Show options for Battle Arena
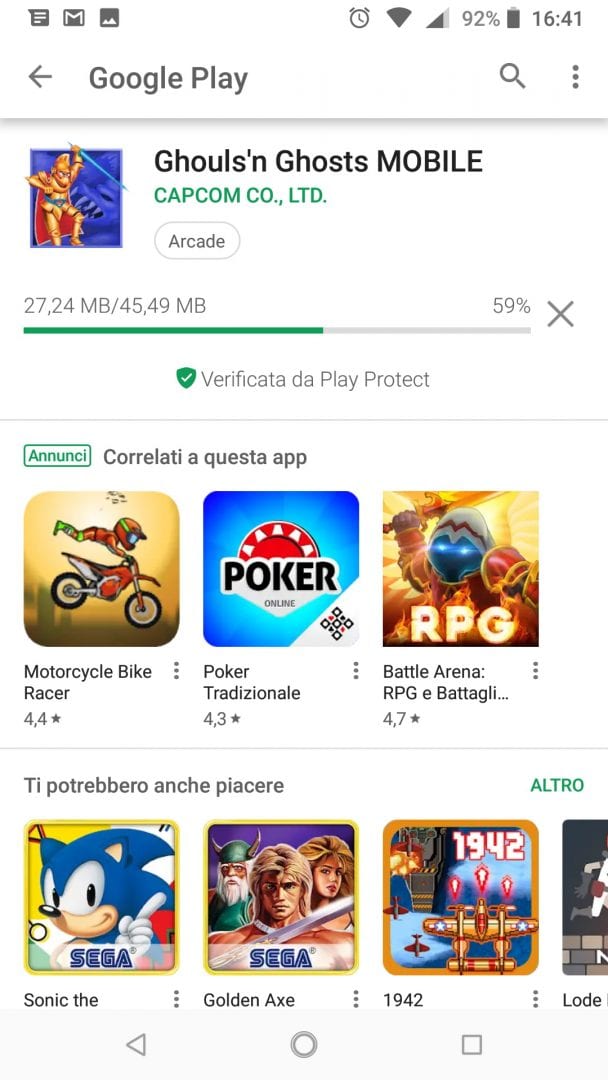Viewport: 608px width, 1080px height. tap(536, 671)
